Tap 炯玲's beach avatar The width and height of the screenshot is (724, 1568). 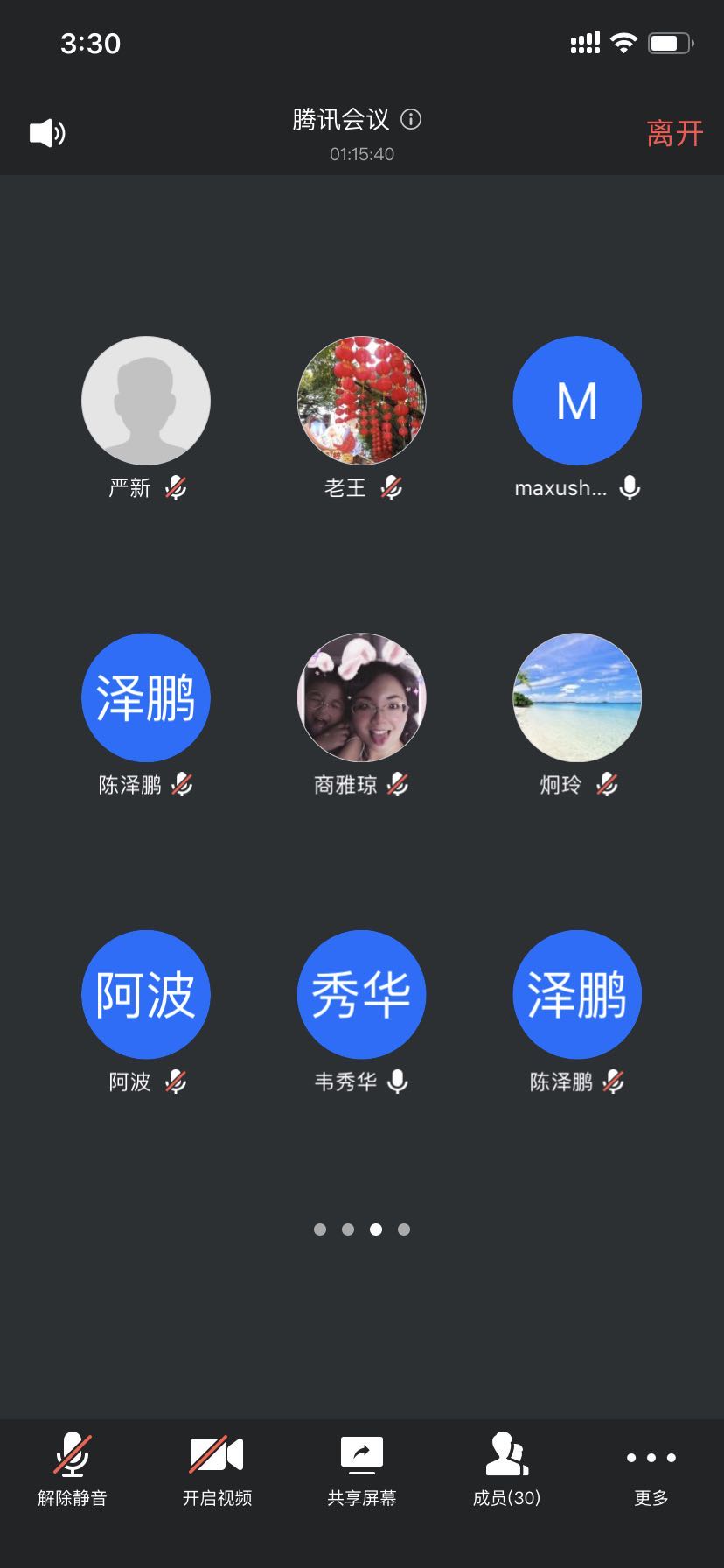click(x=577, y=697)
